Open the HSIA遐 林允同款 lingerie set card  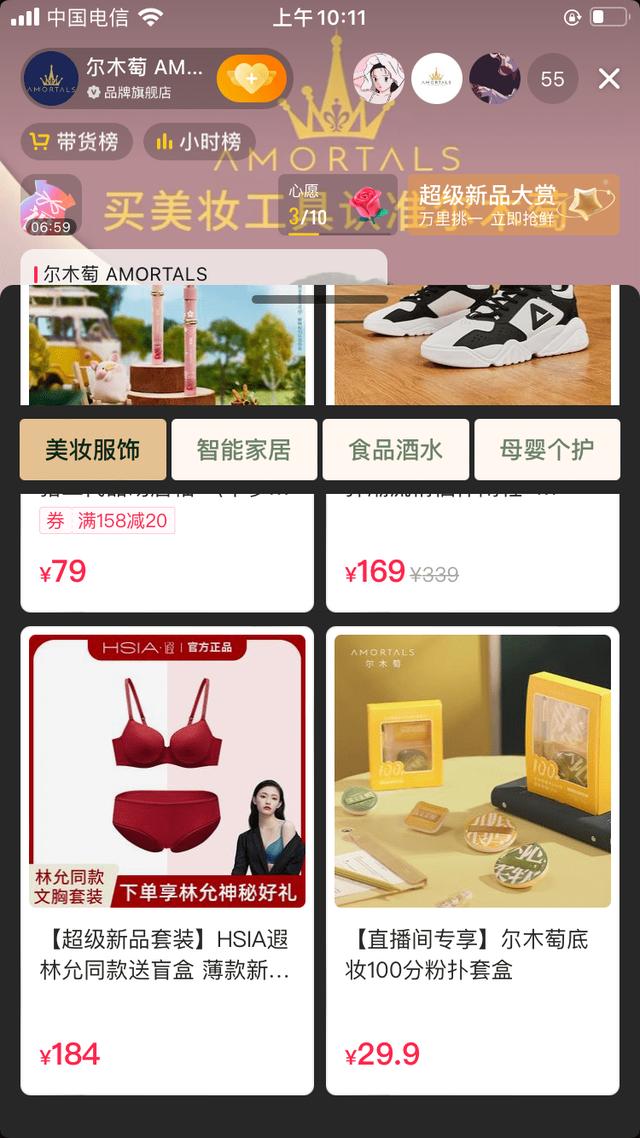click(x=167, y=860)
